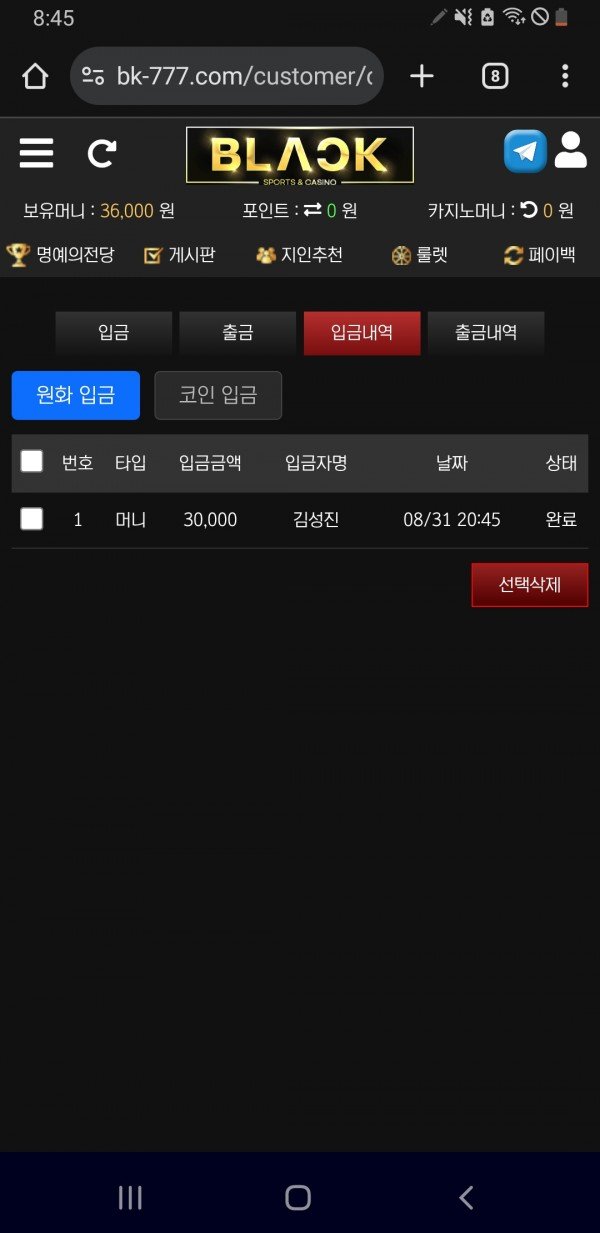The width and height of the screenshot is (600, 1233).
Task: Open 지인추천 referral page
Action: [x=299, y=255]
